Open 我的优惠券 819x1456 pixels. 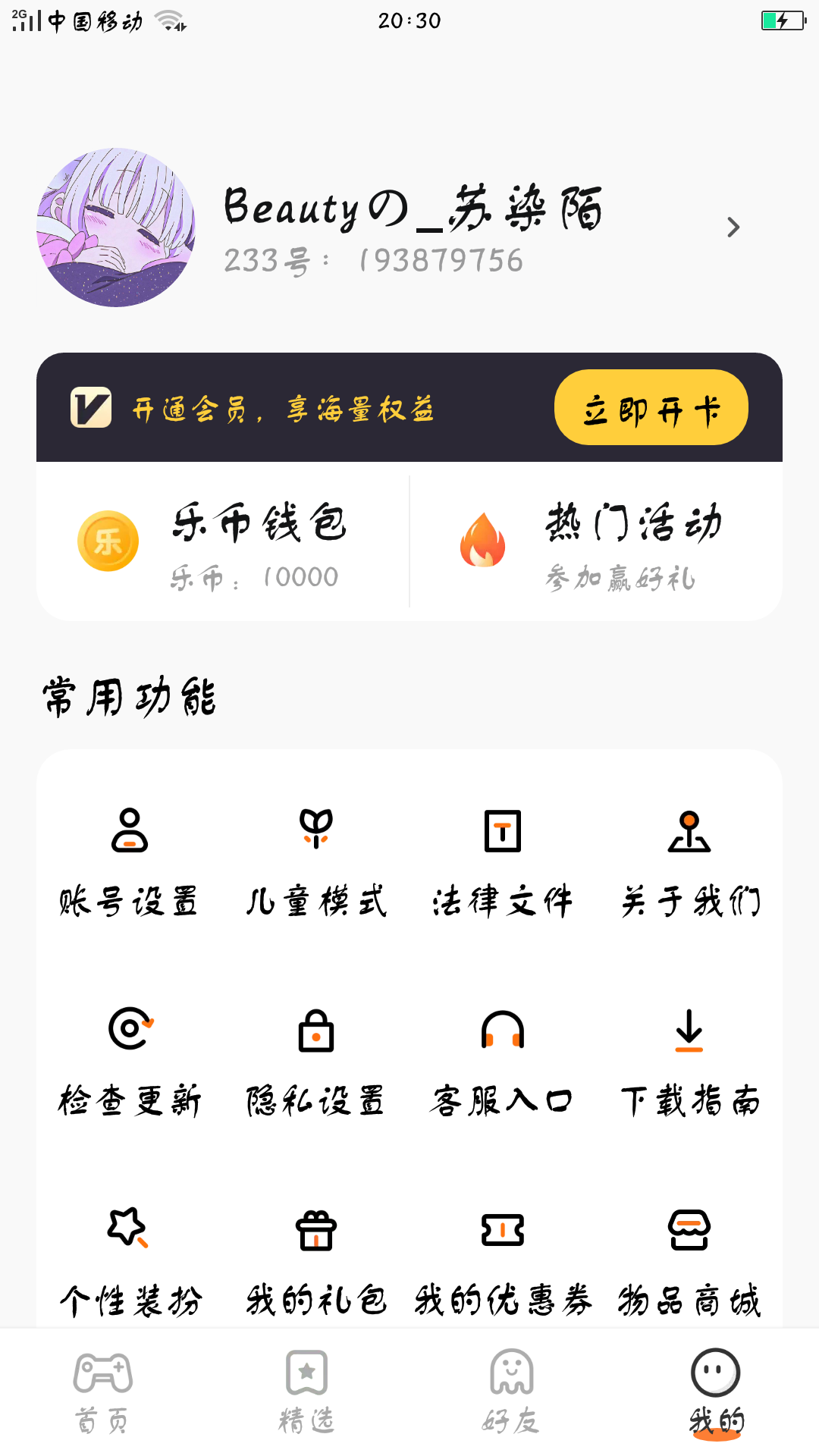tap(503, 1263)
